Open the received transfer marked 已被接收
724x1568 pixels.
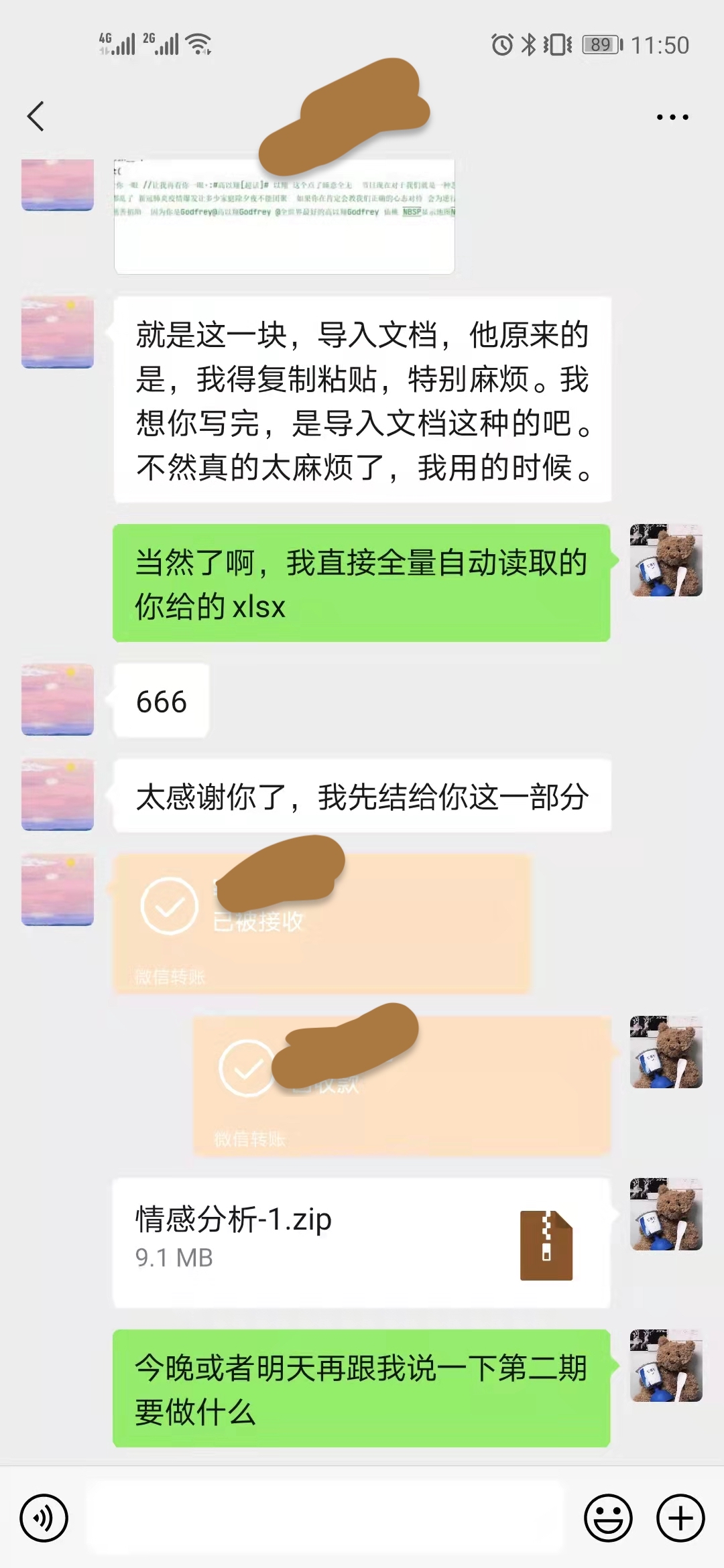coord(322,923)
